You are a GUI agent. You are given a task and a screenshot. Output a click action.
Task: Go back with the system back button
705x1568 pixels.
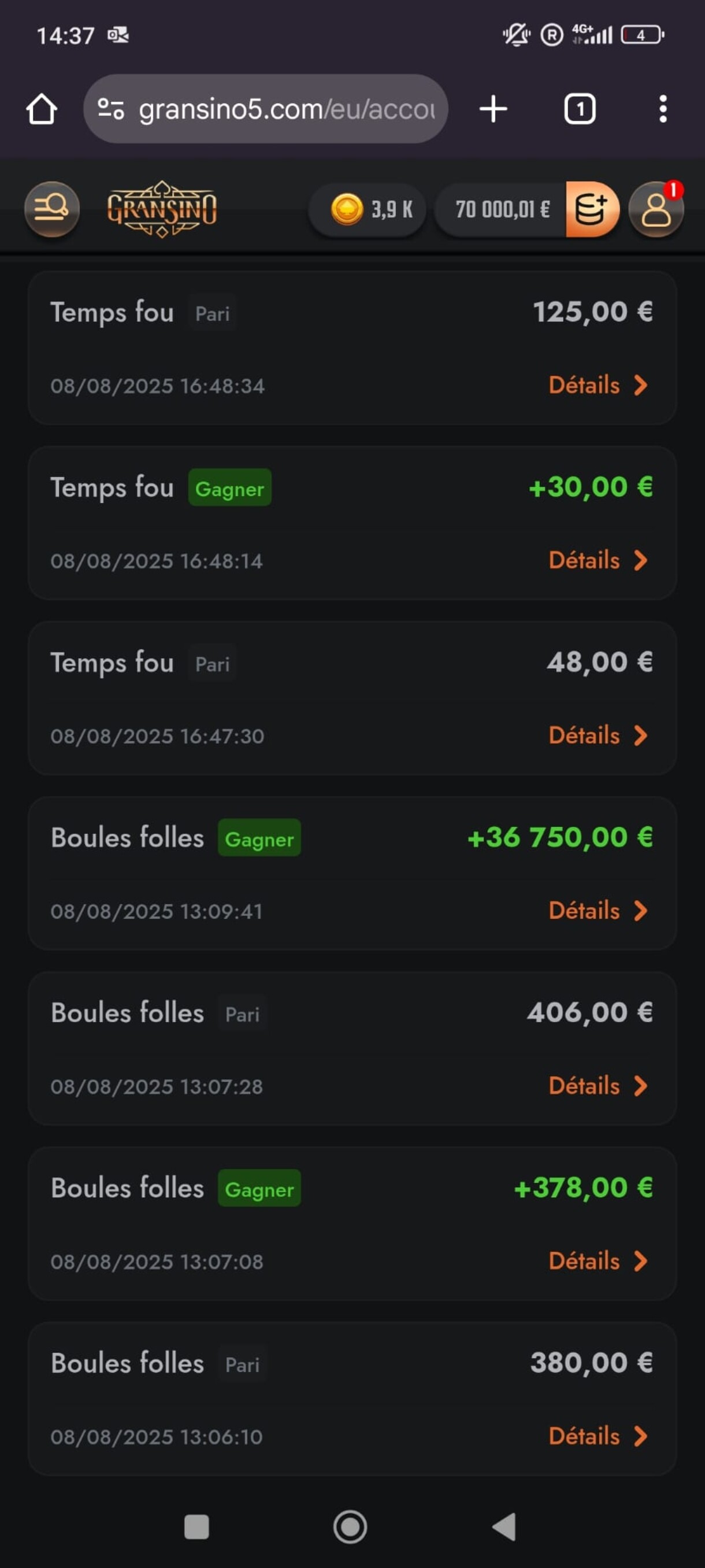tap(504, 1526)
